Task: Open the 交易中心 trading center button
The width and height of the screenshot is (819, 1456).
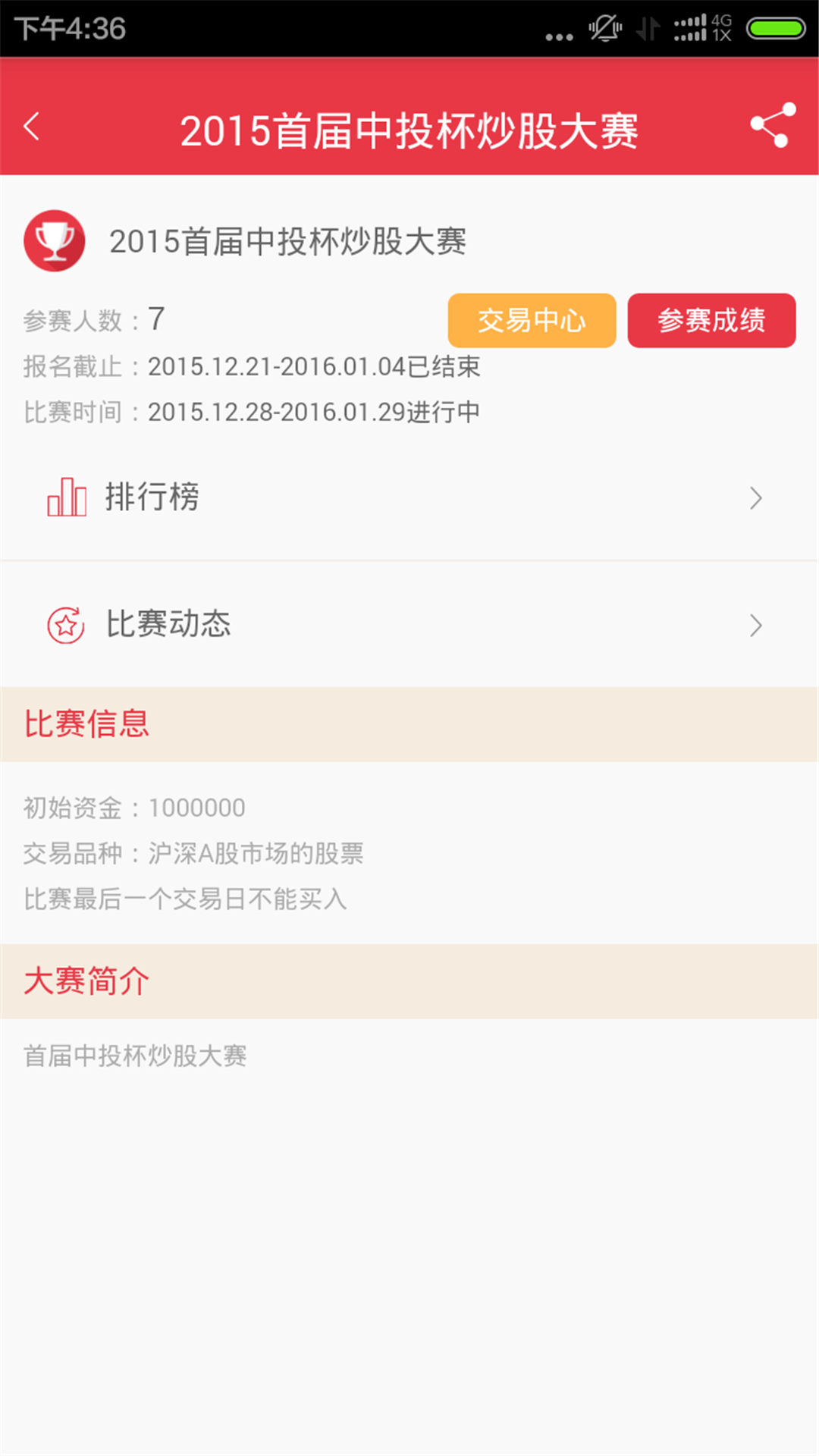Action: [x=532, y=320]
